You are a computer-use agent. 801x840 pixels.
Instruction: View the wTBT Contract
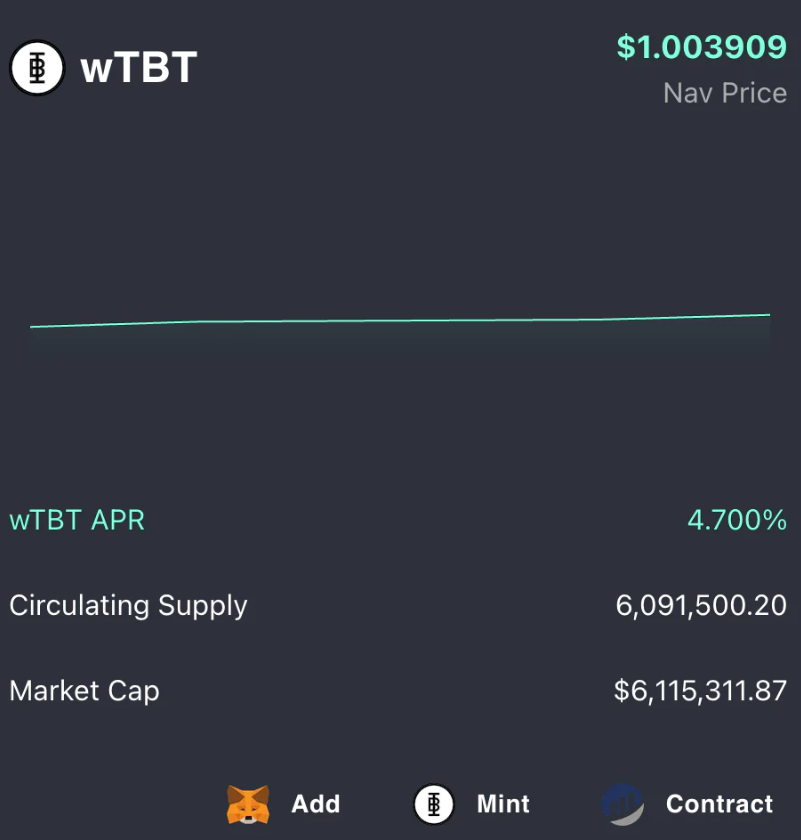pyautogui.click(x=688, y=804)
